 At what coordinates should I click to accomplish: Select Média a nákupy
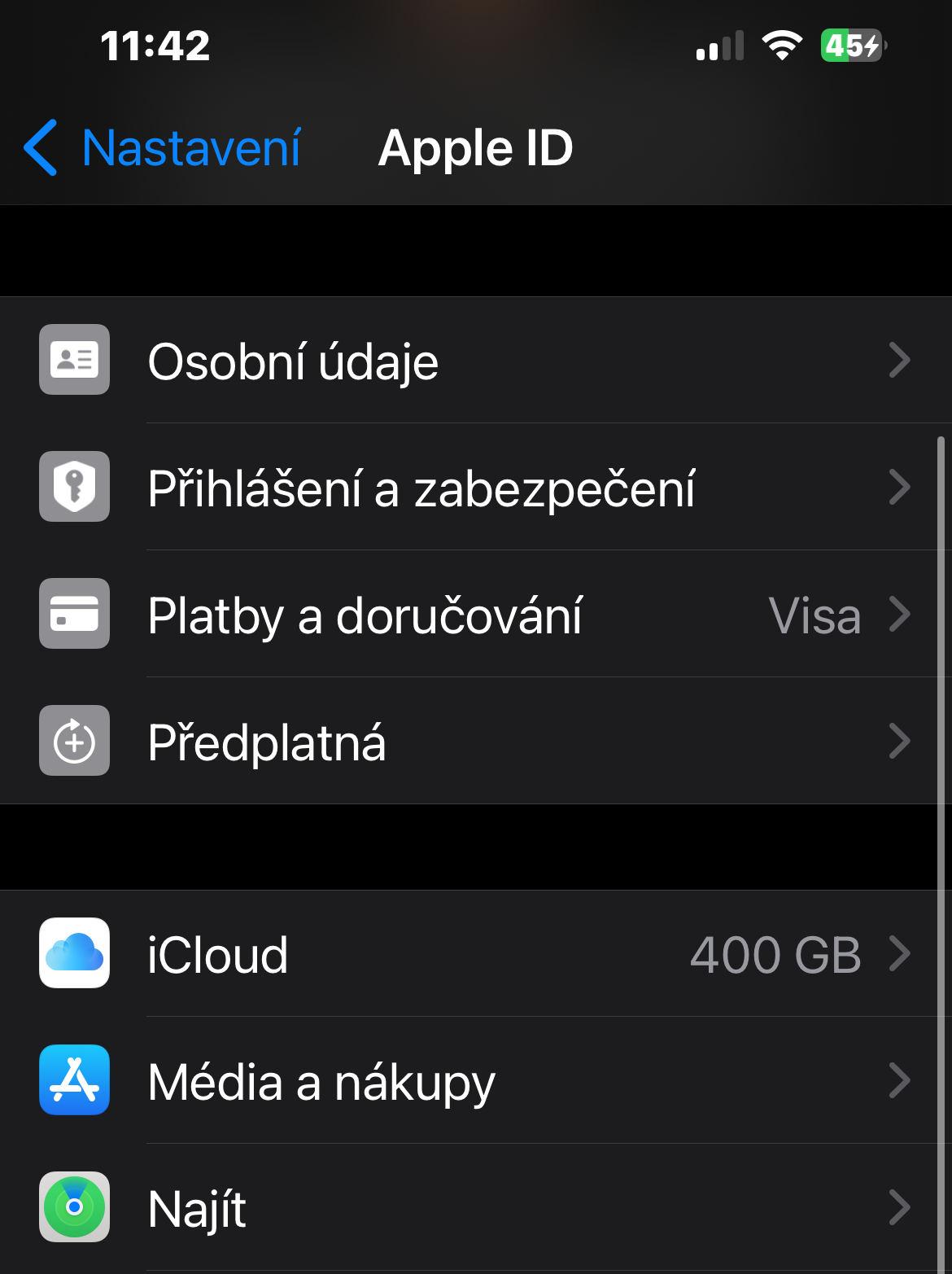(x=476, y=1081)
